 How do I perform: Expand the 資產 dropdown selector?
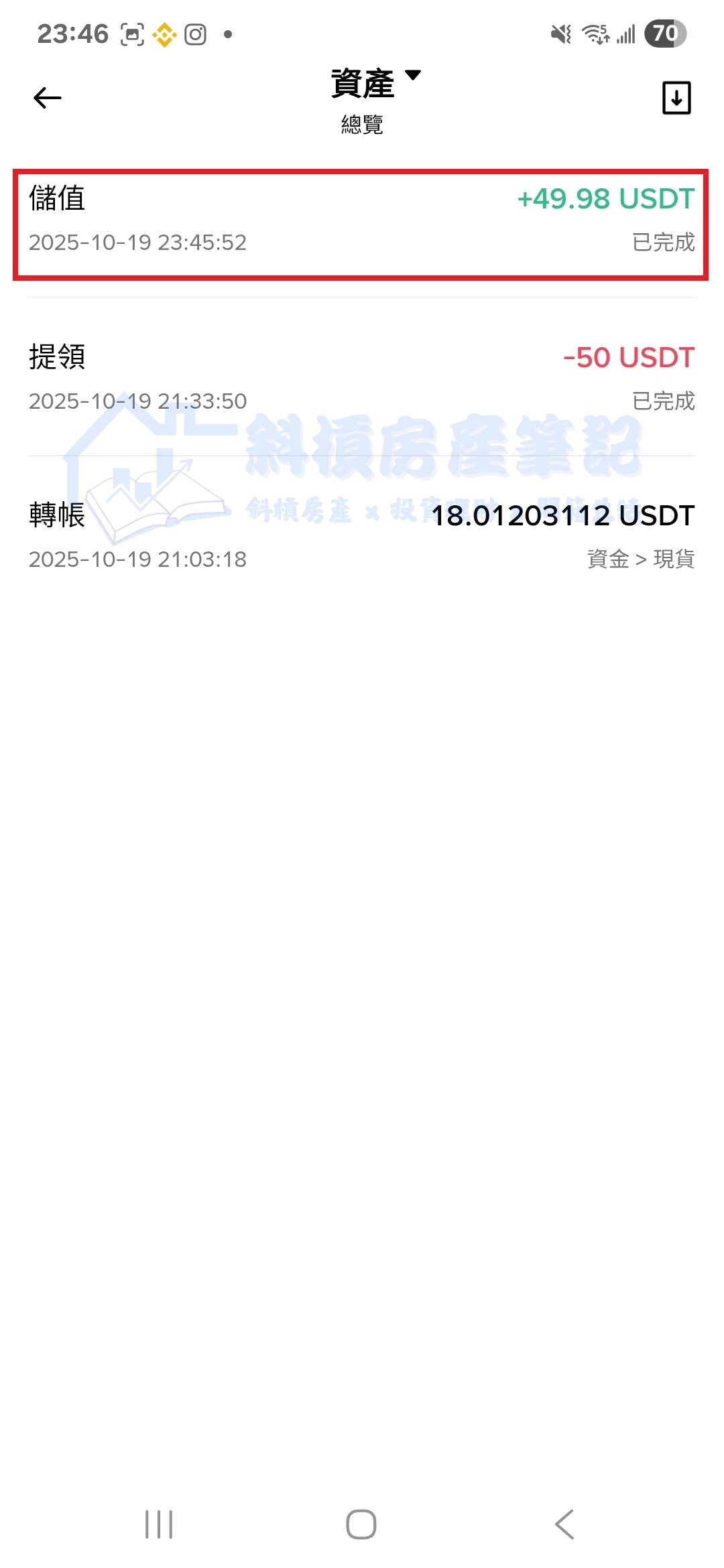(x=375, y=83)
